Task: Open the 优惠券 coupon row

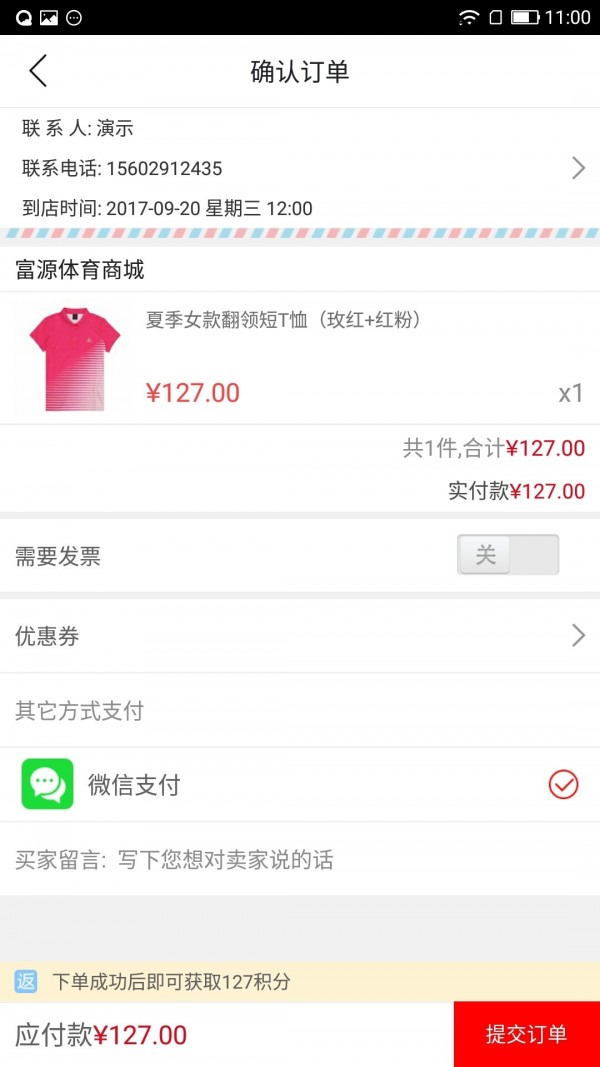Action: click(x=300, y=636)
